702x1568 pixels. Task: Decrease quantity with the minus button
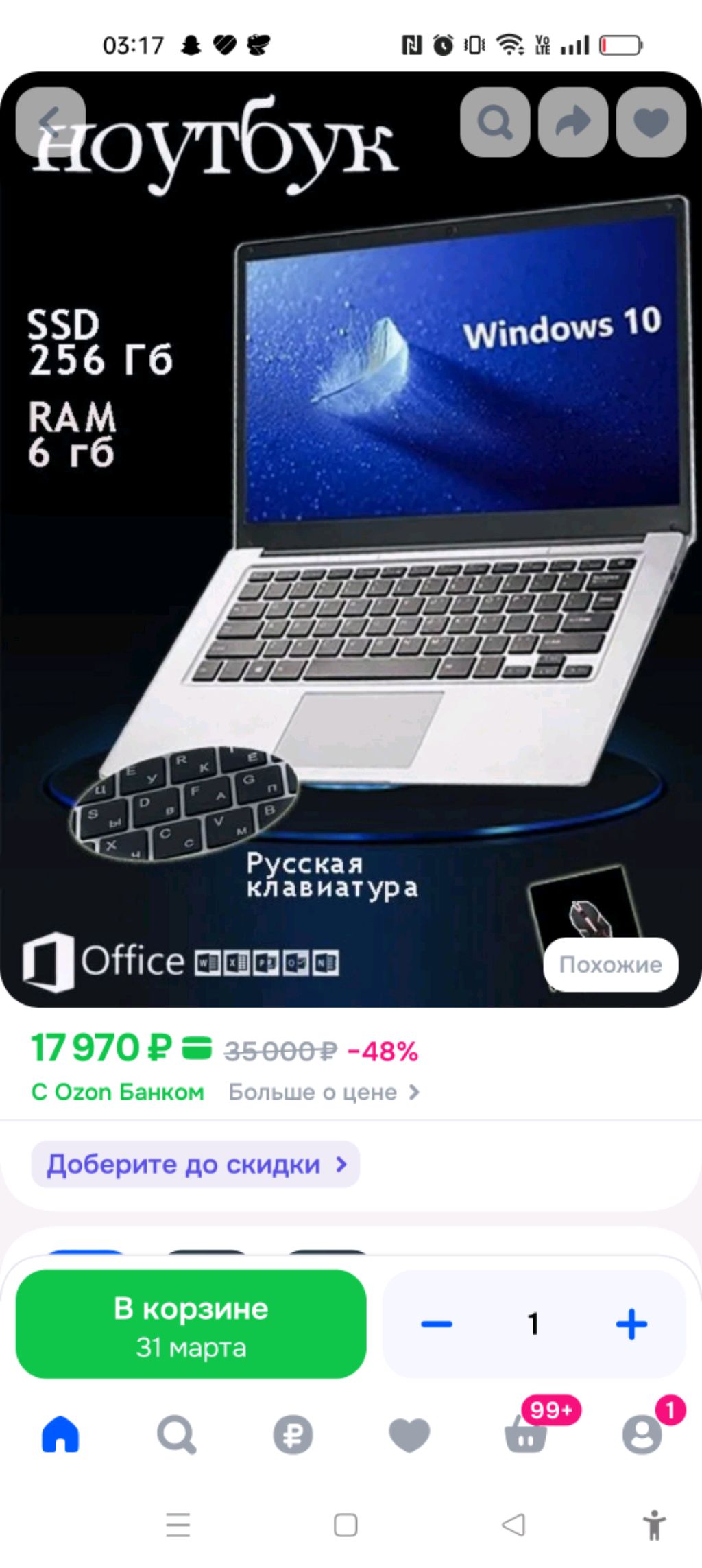tap(437, 1324)
